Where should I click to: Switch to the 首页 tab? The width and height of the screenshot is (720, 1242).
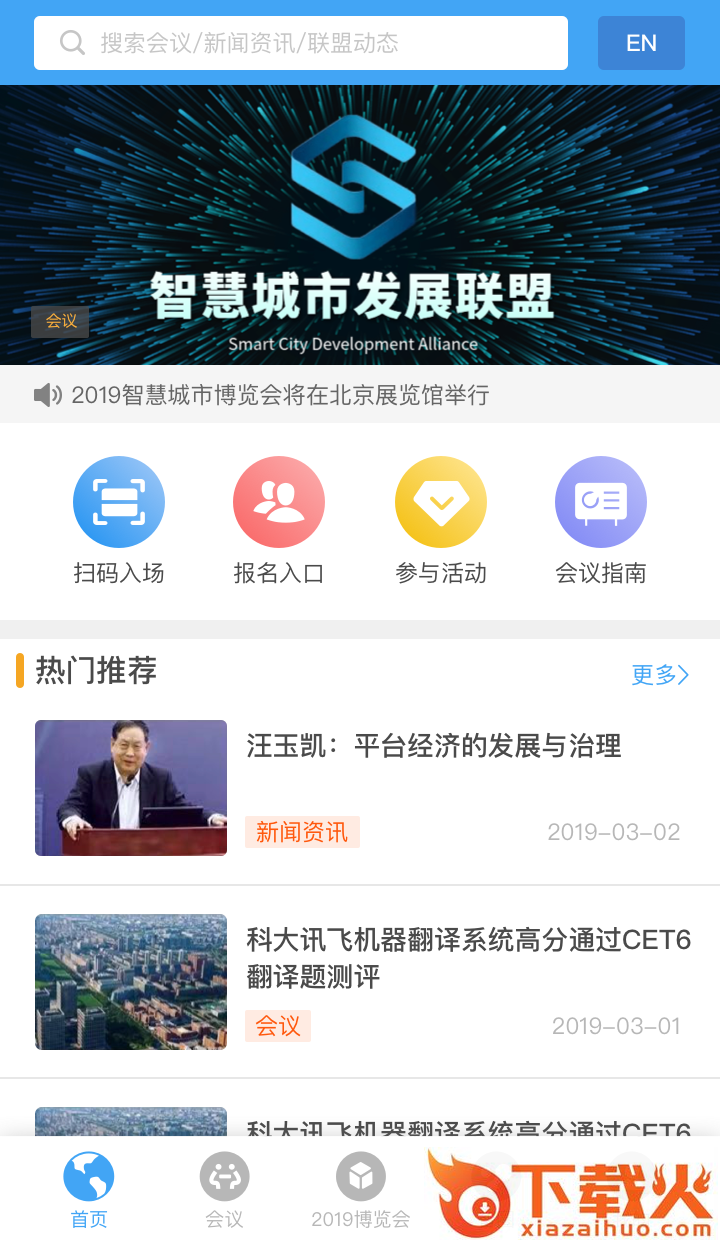89,1190
